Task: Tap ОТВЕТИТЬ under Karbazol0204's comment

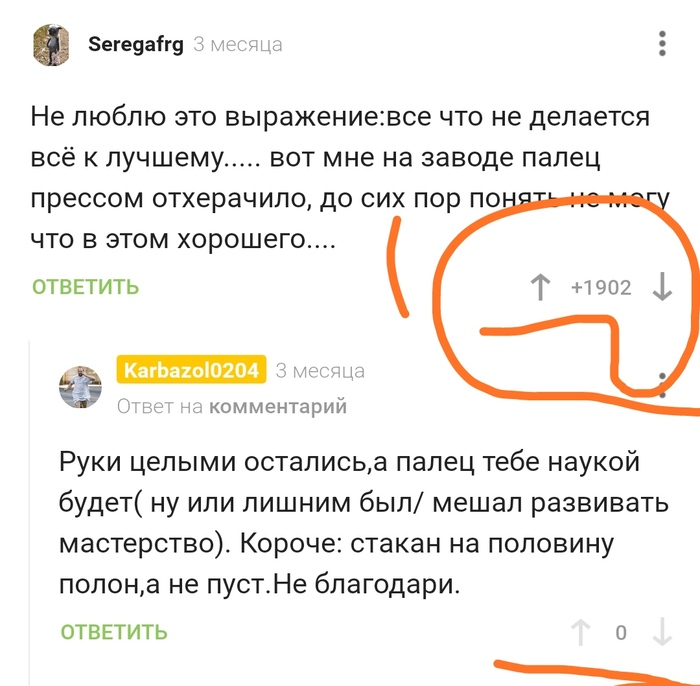Action: (114, 632)
